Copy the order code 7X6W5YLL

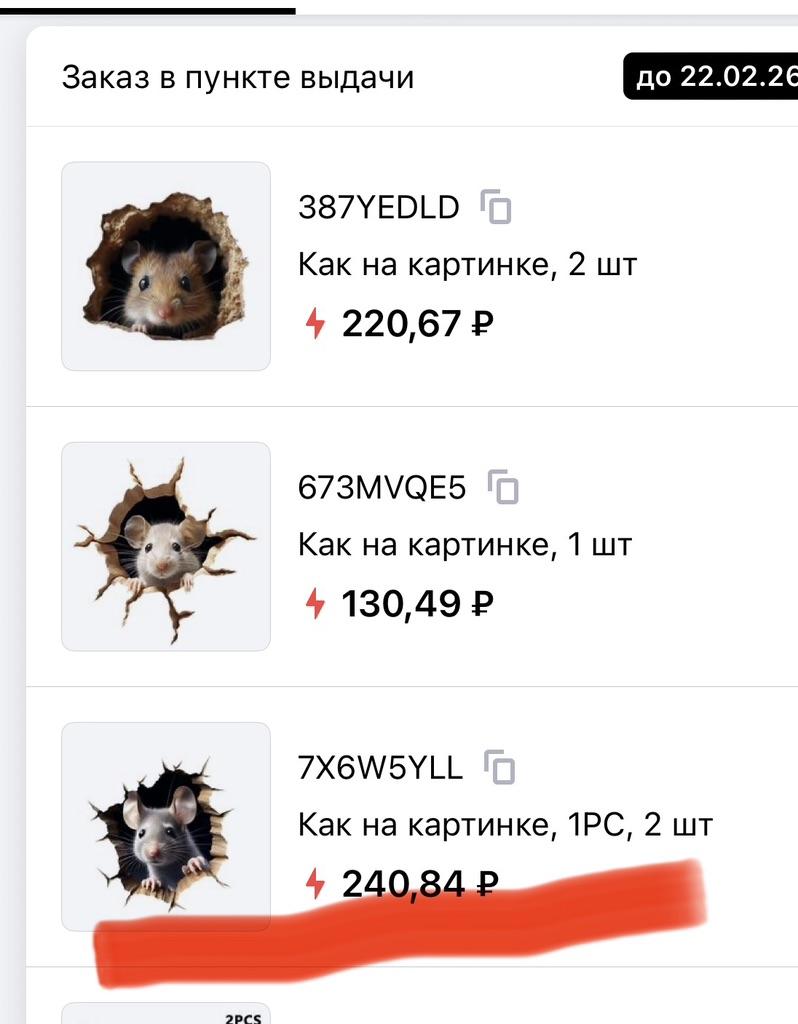(499, 767)
